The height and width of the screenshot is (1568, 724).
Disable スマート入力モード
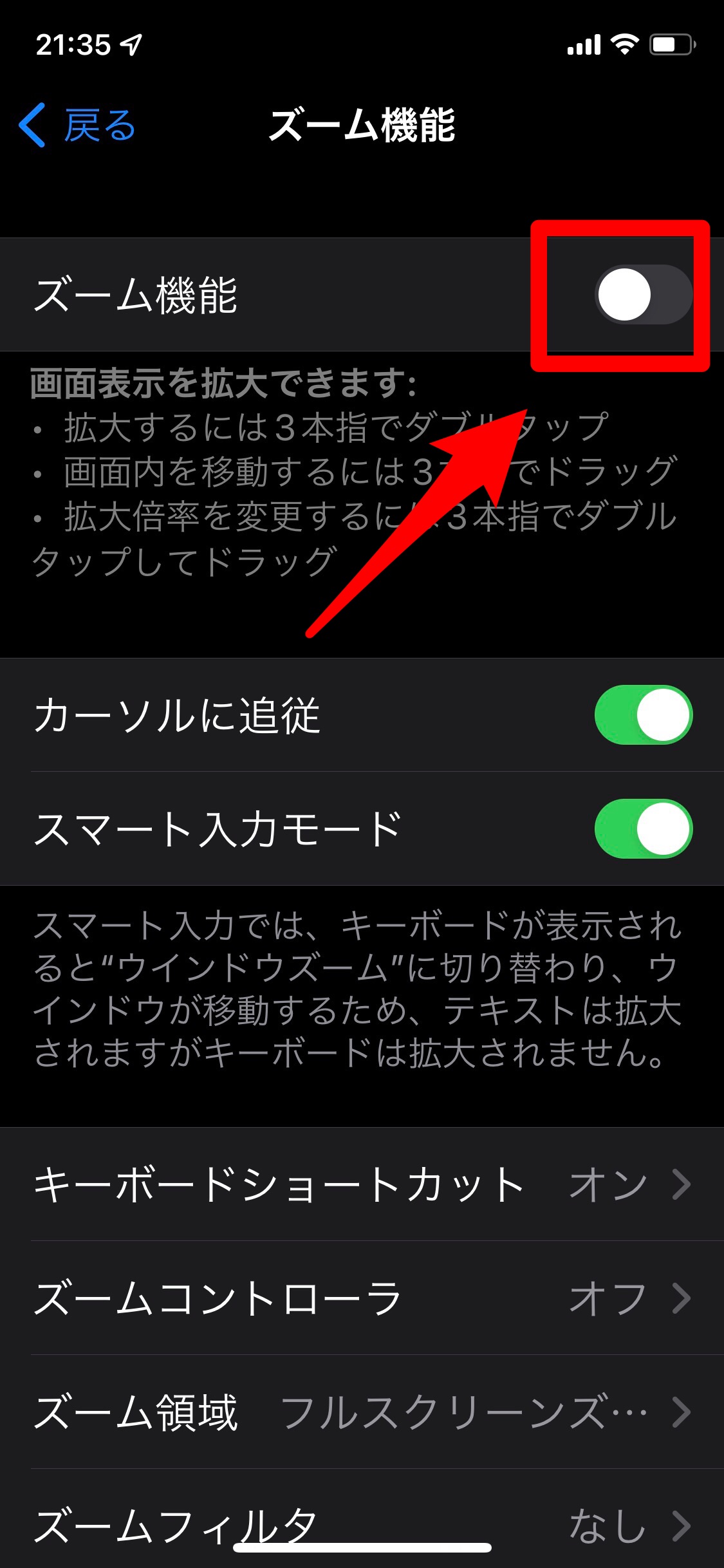point(642,829)
